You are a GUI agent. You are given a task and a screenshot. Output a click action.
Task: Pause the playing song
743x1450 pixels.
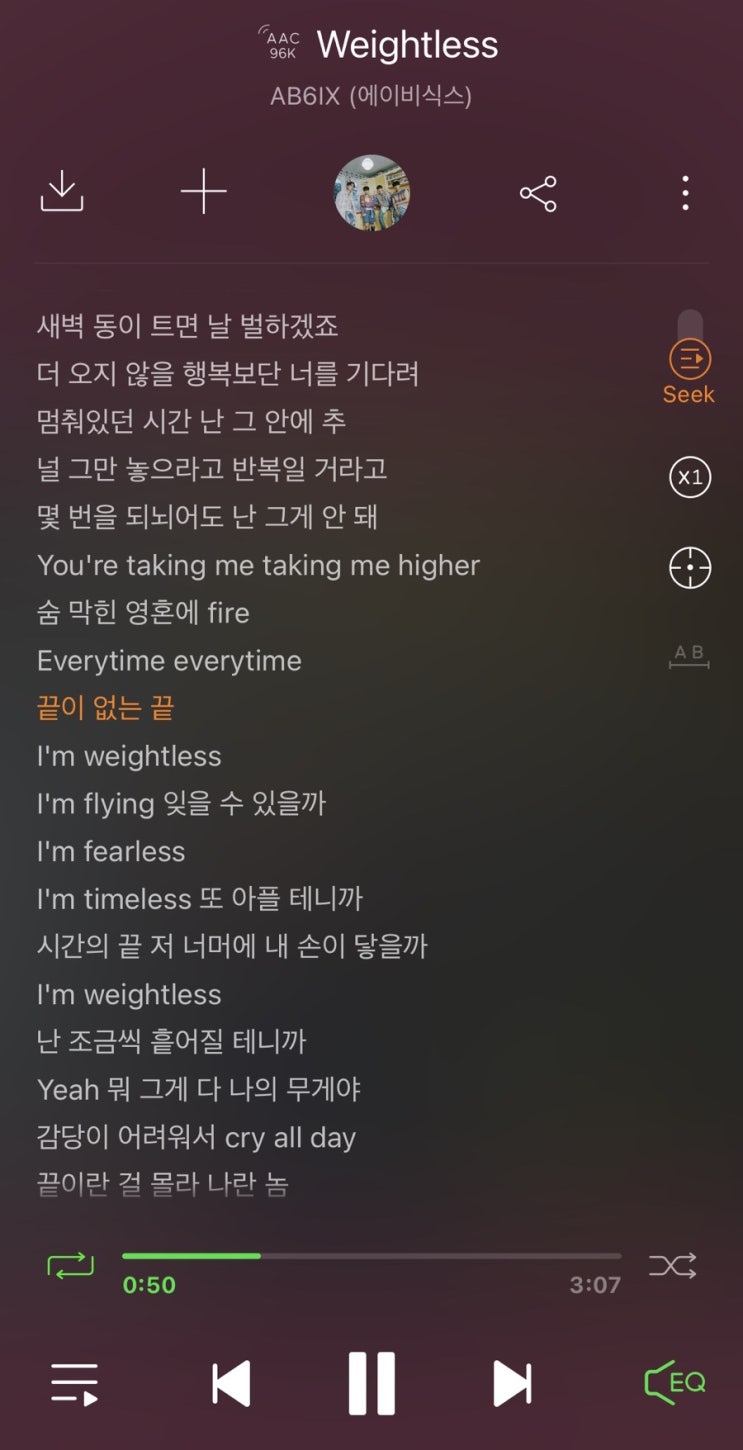coord(372,1384)
